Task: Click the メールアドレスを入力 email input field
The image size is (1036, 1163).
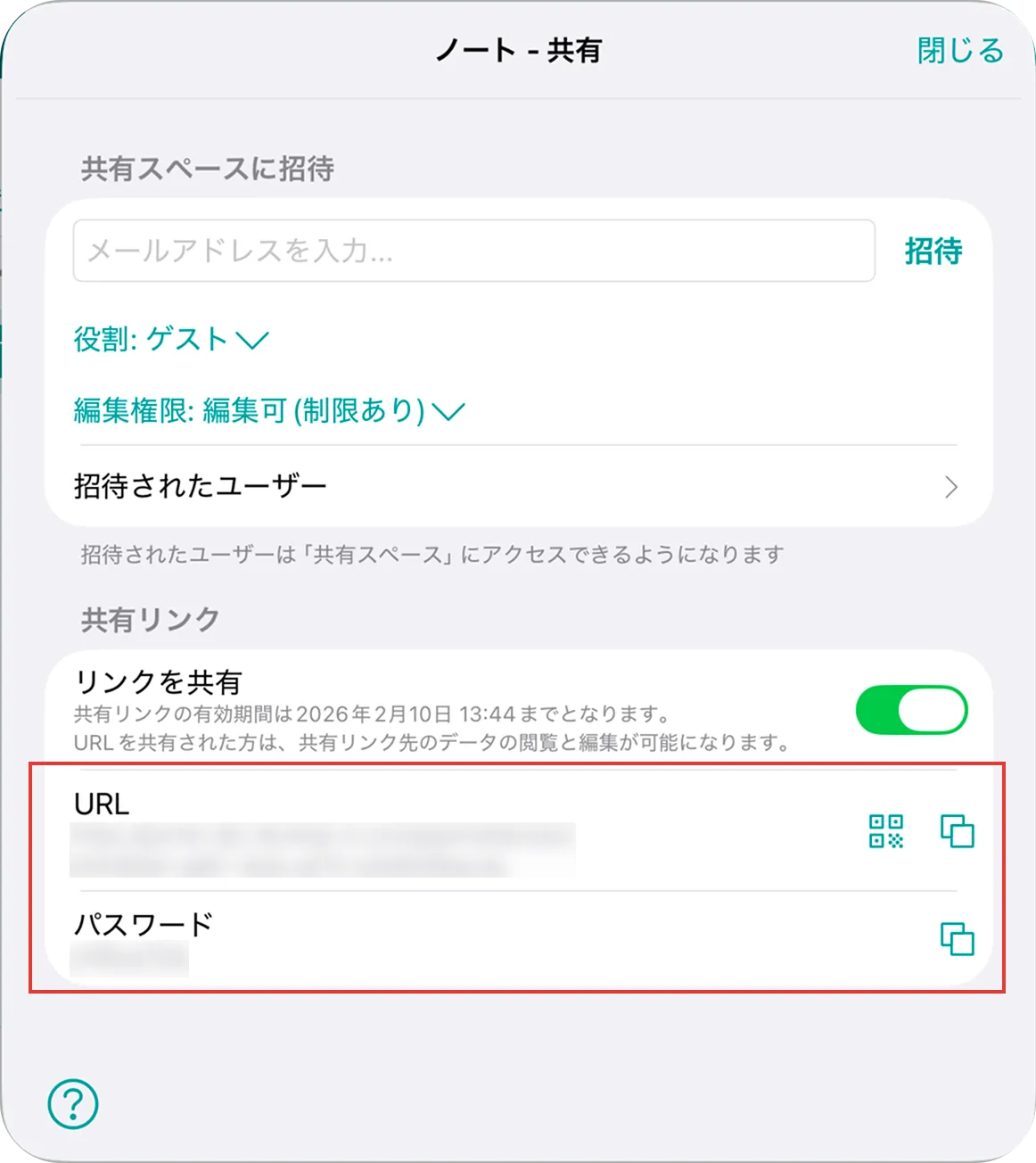Action: click(x=476, y=251)
